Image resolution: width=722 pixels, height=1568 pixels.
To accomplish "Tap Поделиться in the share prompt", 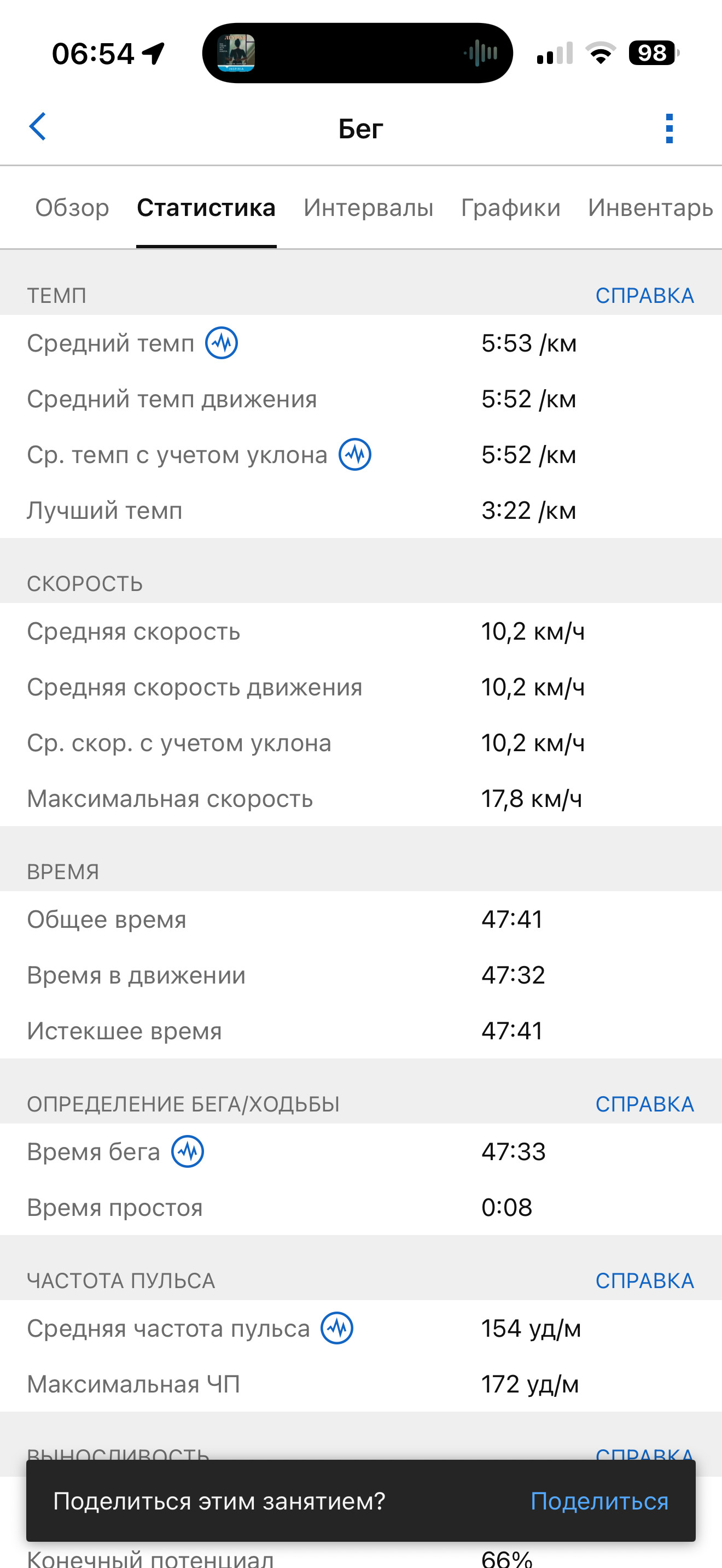I will (x=599, y=1500).
